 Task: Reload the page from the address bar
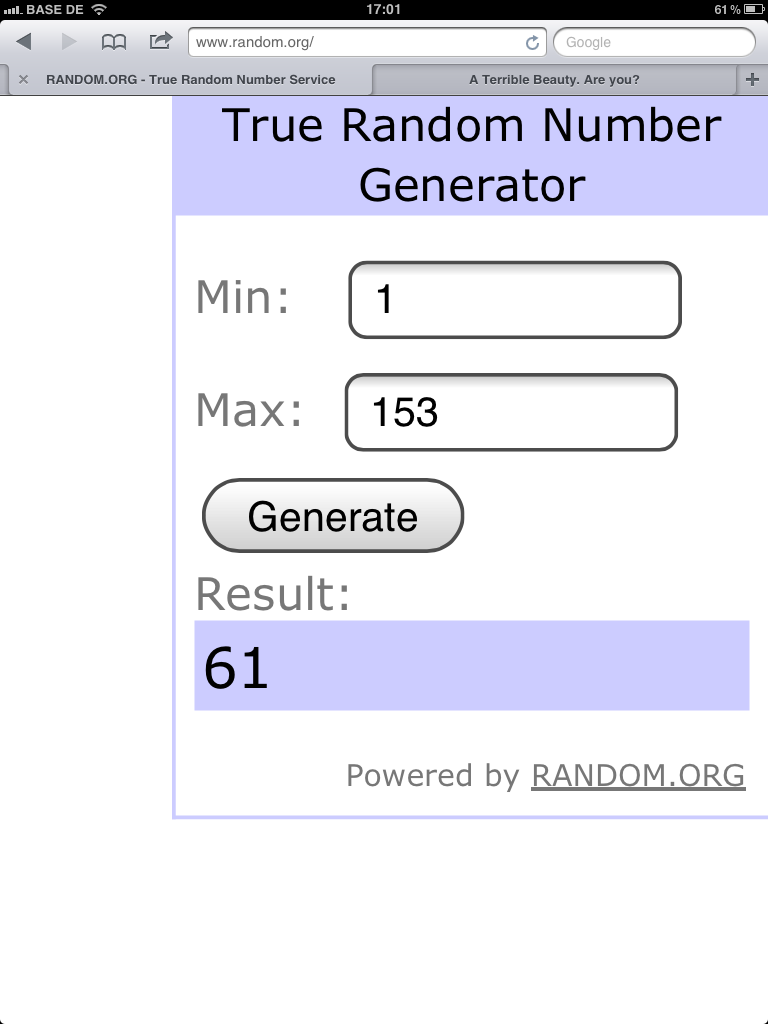point(532,43)
